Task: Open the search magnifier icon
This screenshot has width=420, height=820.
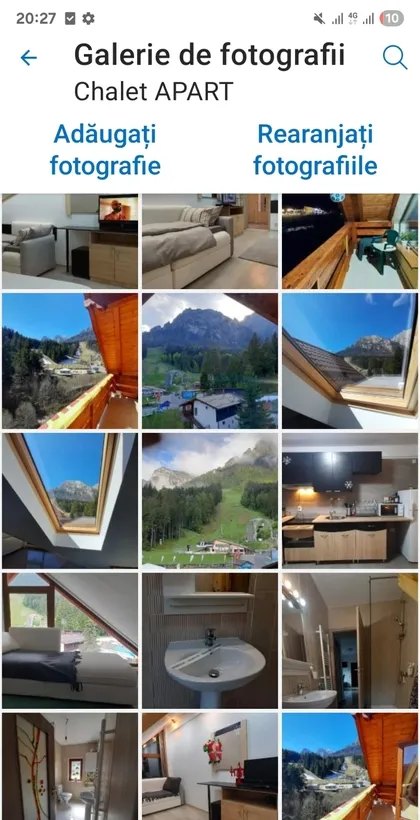Action: pyautogui.click(x=395, y=58)
